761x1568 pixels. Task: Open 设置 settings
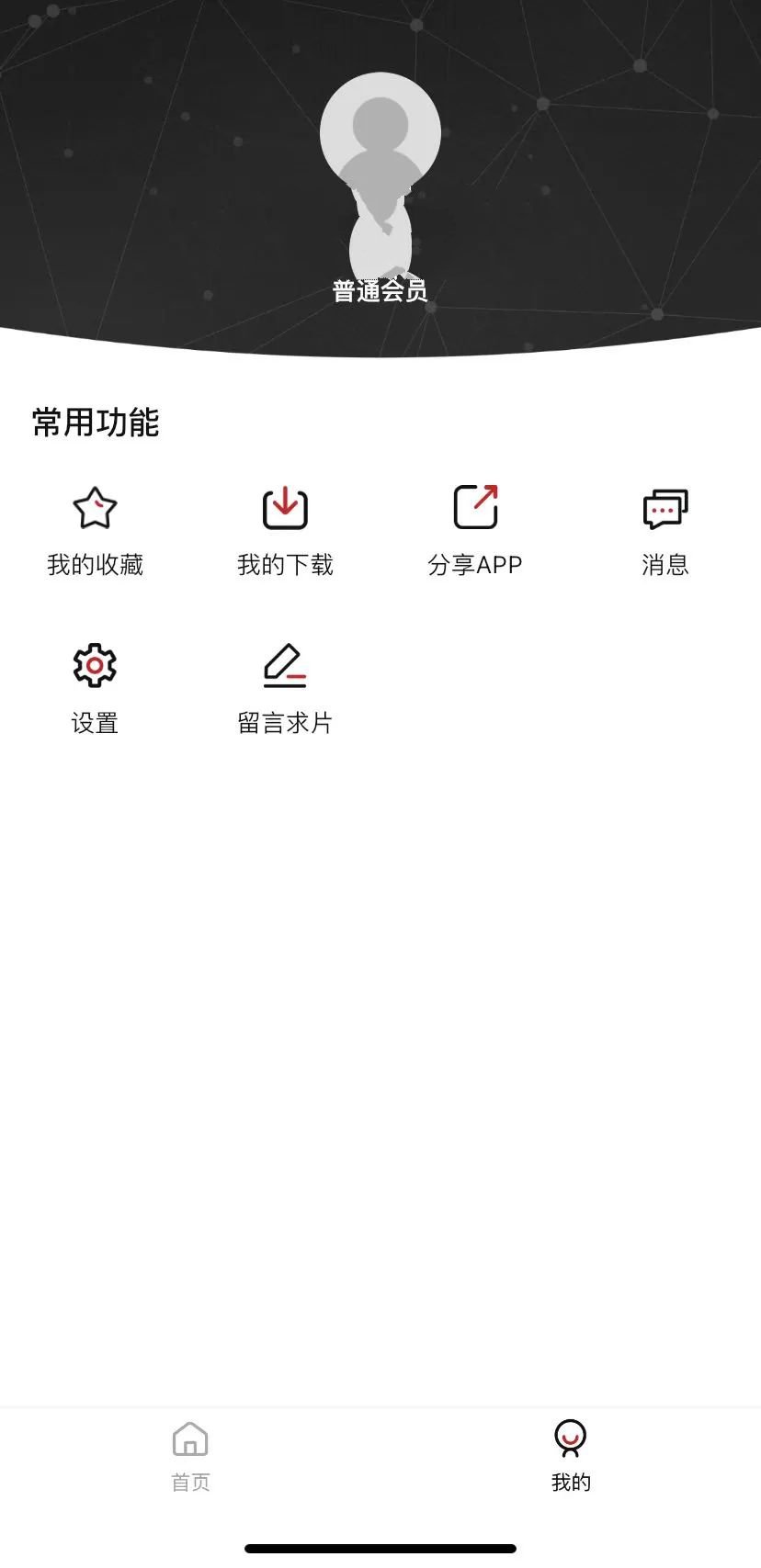click(95, 690)
